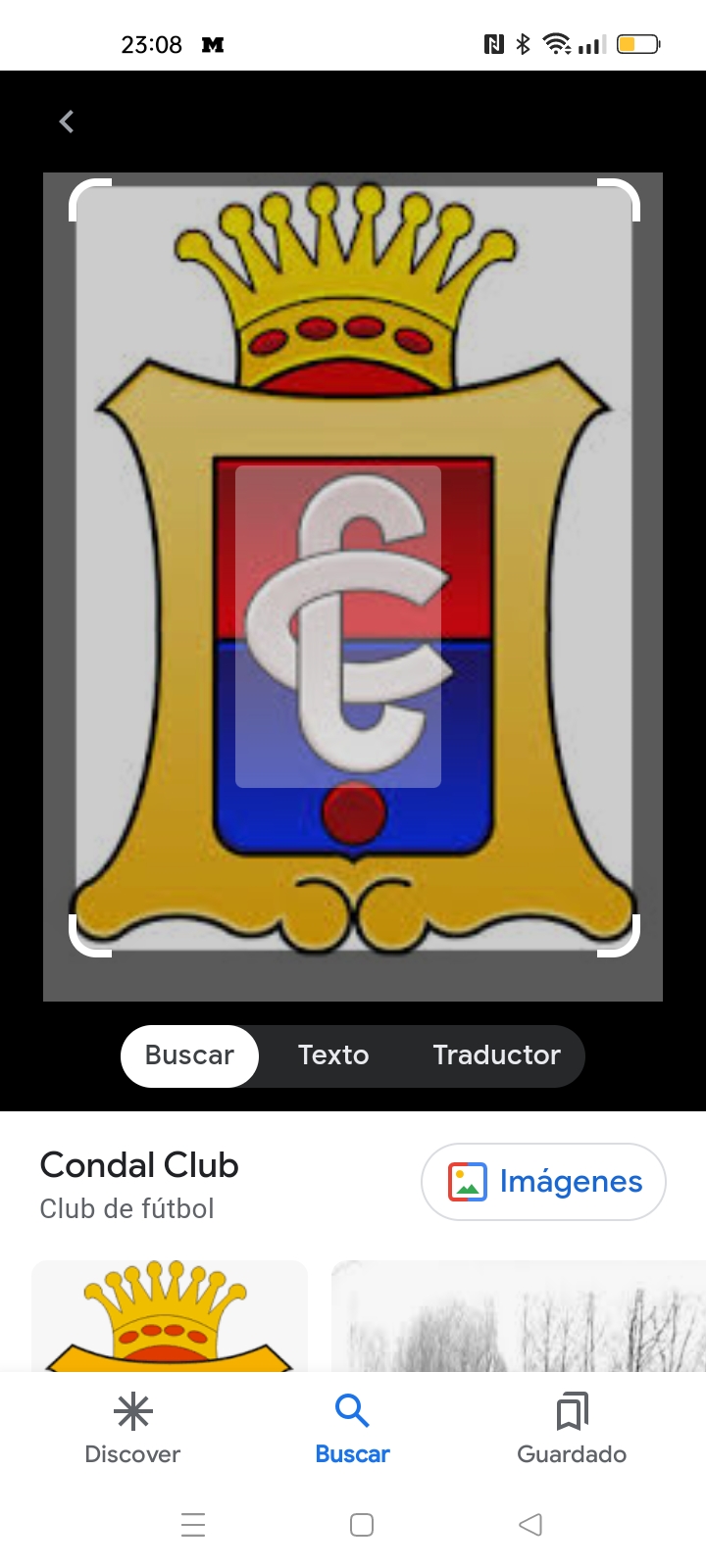Select the Buscar mode chip

(x=189, y=1055)
